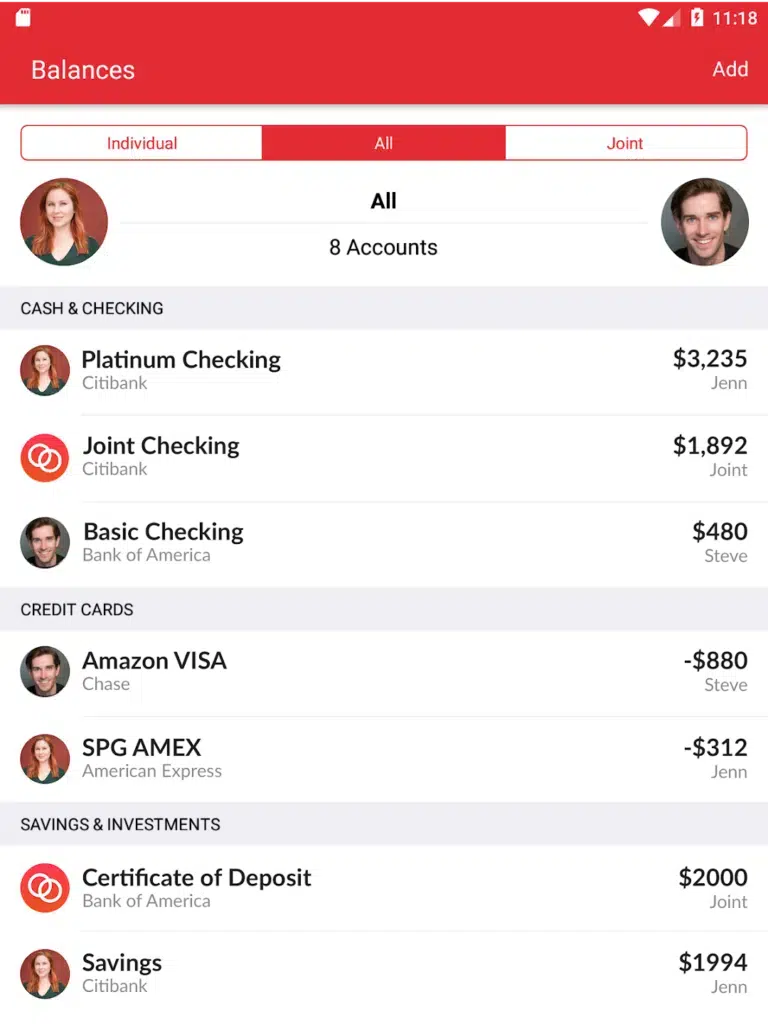Tap the Joint Checking interlocking-rings icon

(44, 455)
